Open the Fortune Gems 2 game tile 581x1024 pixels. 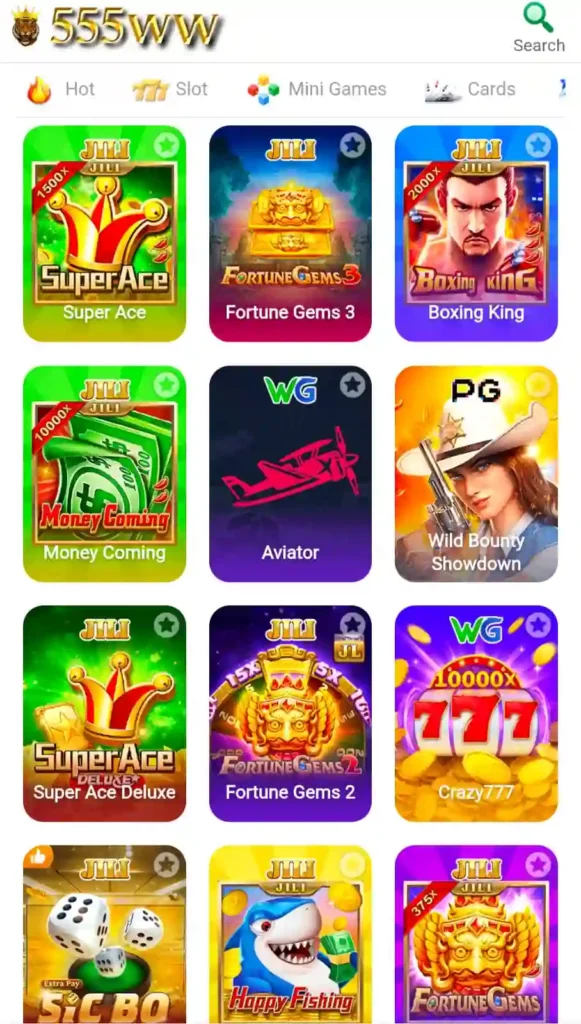click(290, 713)
